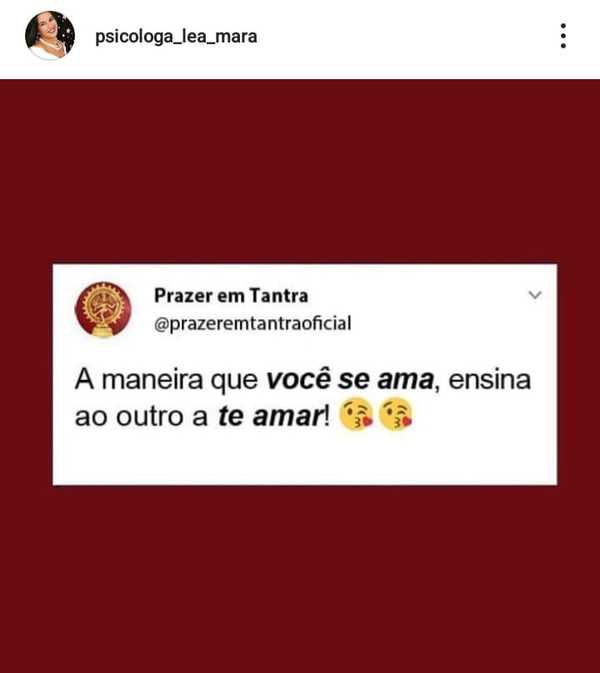Open psicologa_lea_mara's profile picture
The width and height of the screenshot is (600, 673).
tap(49, 36)
